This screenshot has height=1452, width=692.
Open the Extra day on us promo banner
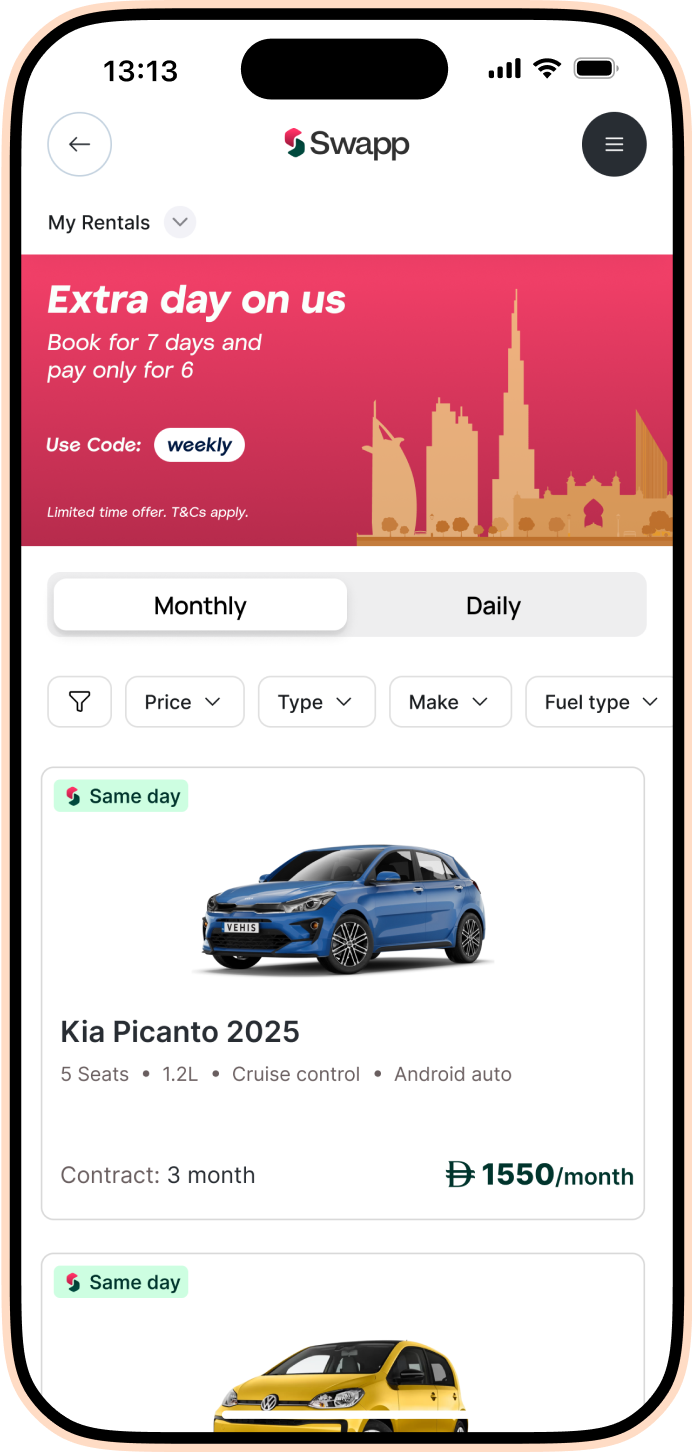pos(346,400)
